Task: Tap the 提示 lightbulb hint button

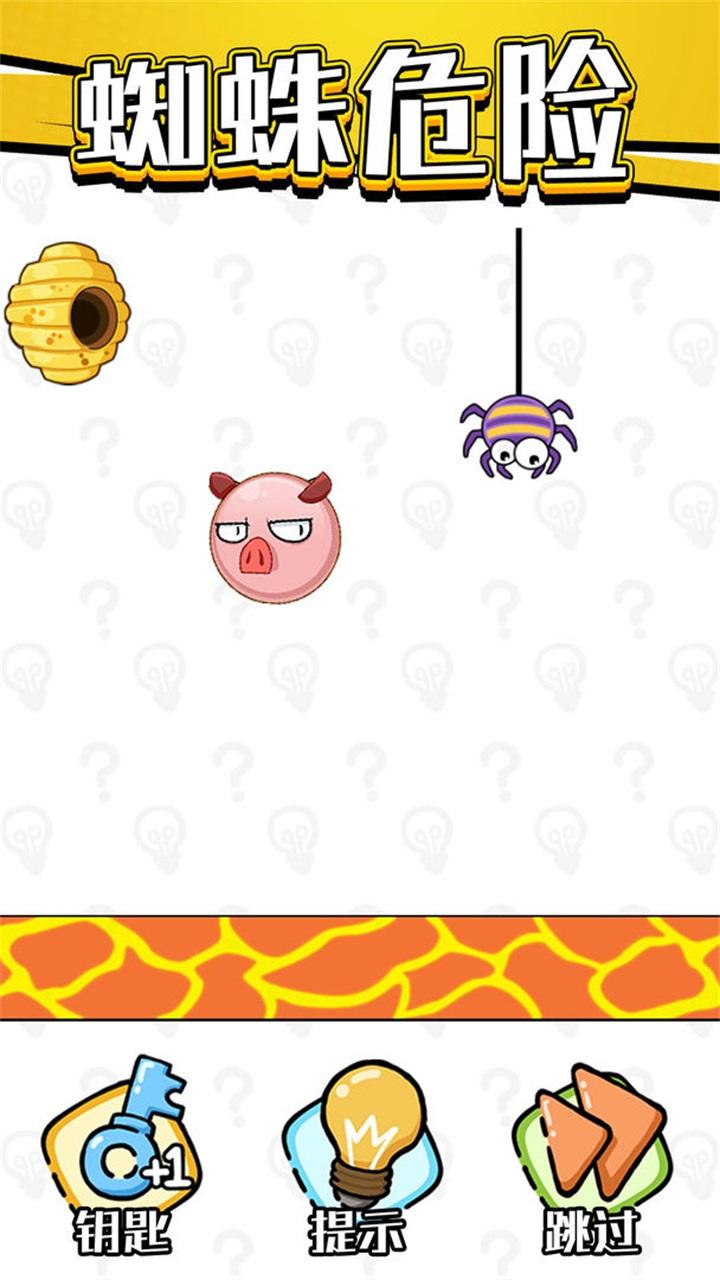Action: (362, 1152)
